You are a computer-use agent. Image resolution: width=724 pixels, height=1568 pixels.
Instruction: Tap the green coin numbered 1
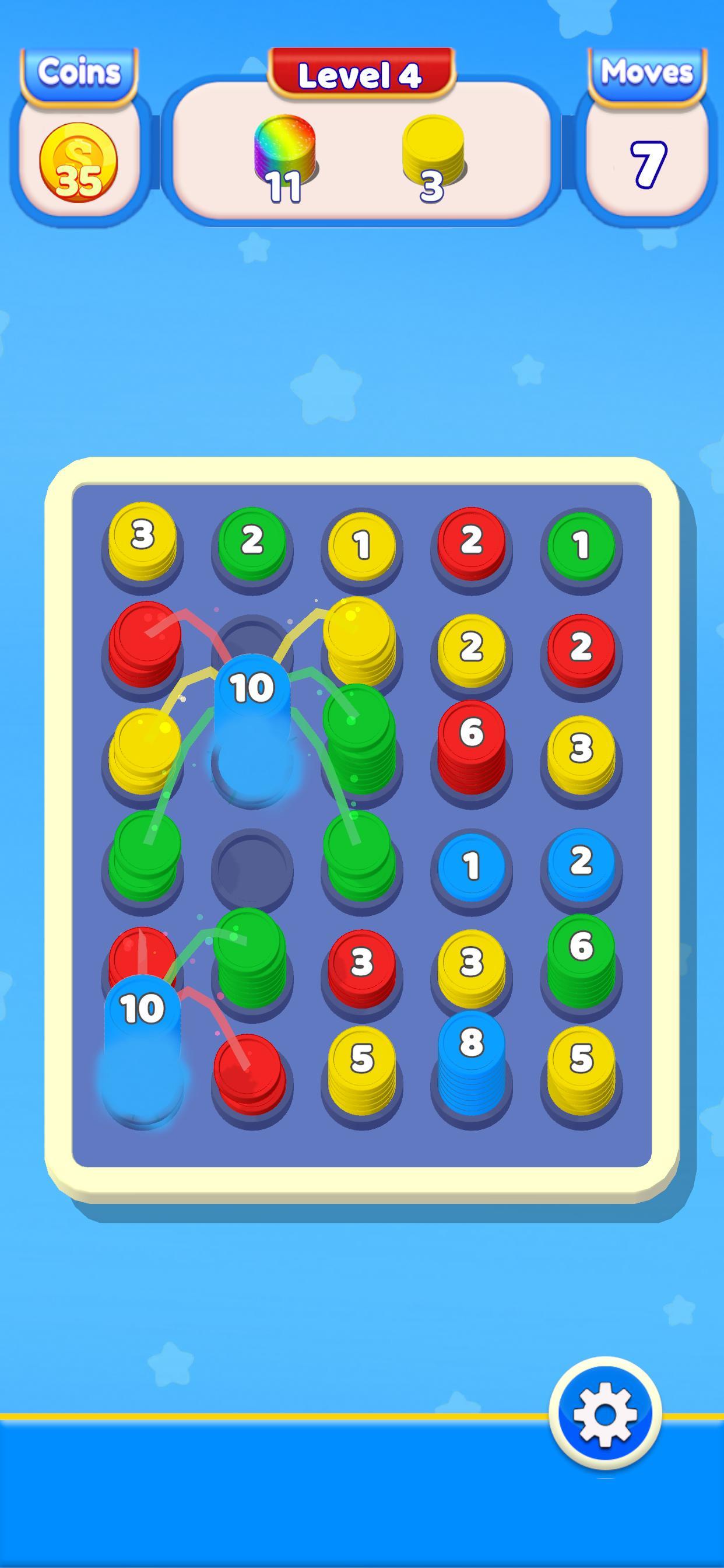[581, 544]
